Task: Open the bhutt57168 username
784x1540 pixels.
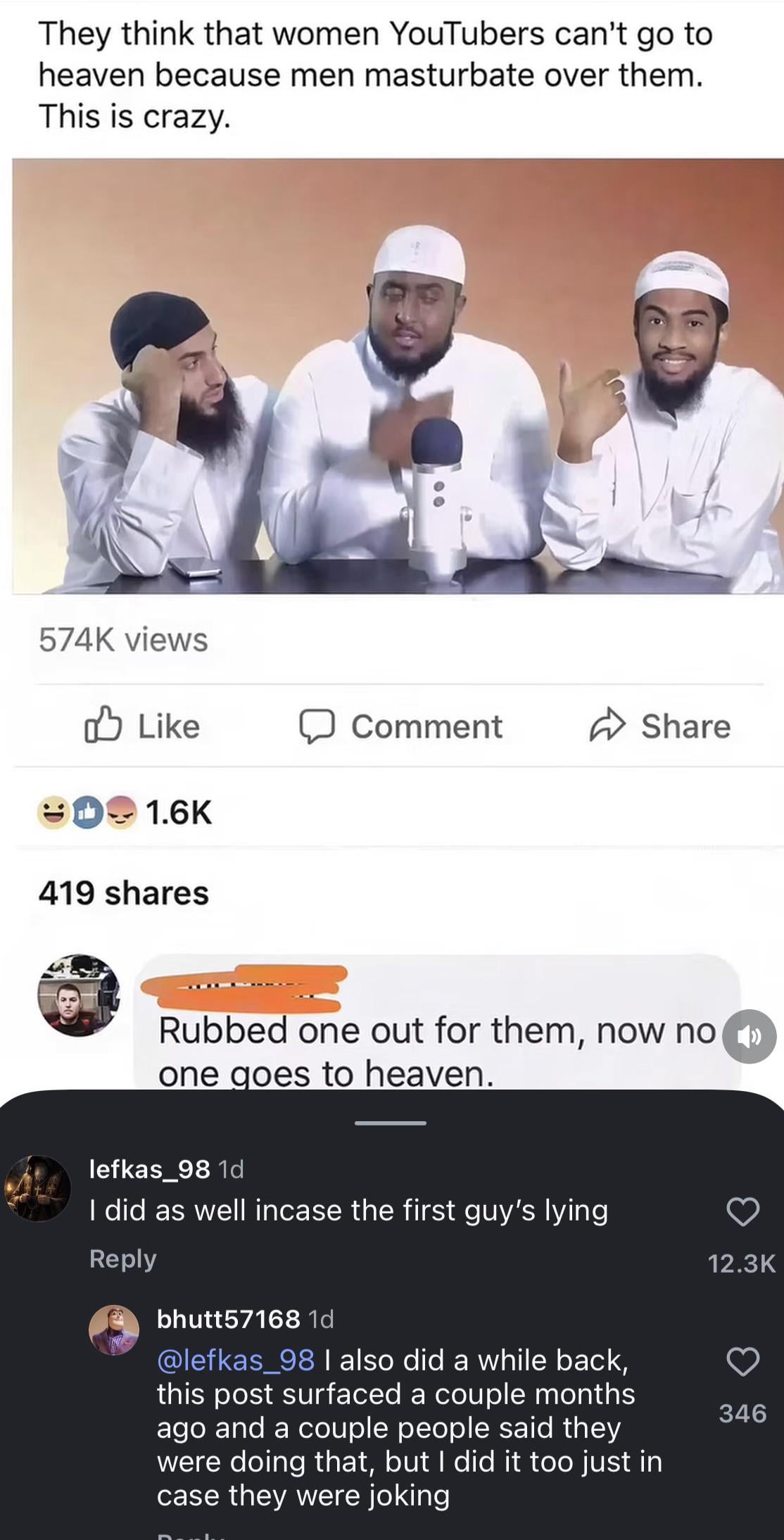Action: coord(228,1319)
